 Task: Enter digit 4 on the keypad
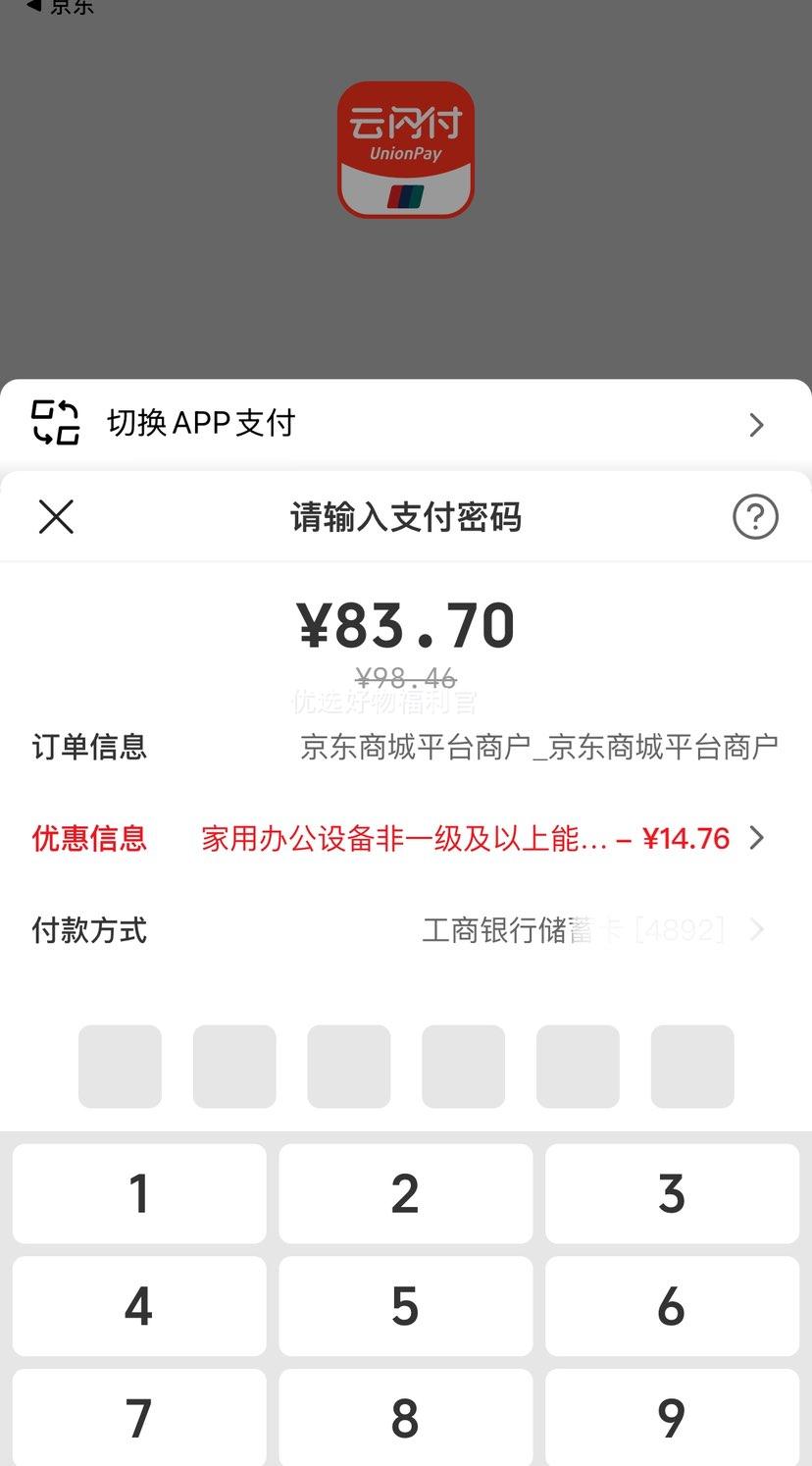coord(139,1306)
